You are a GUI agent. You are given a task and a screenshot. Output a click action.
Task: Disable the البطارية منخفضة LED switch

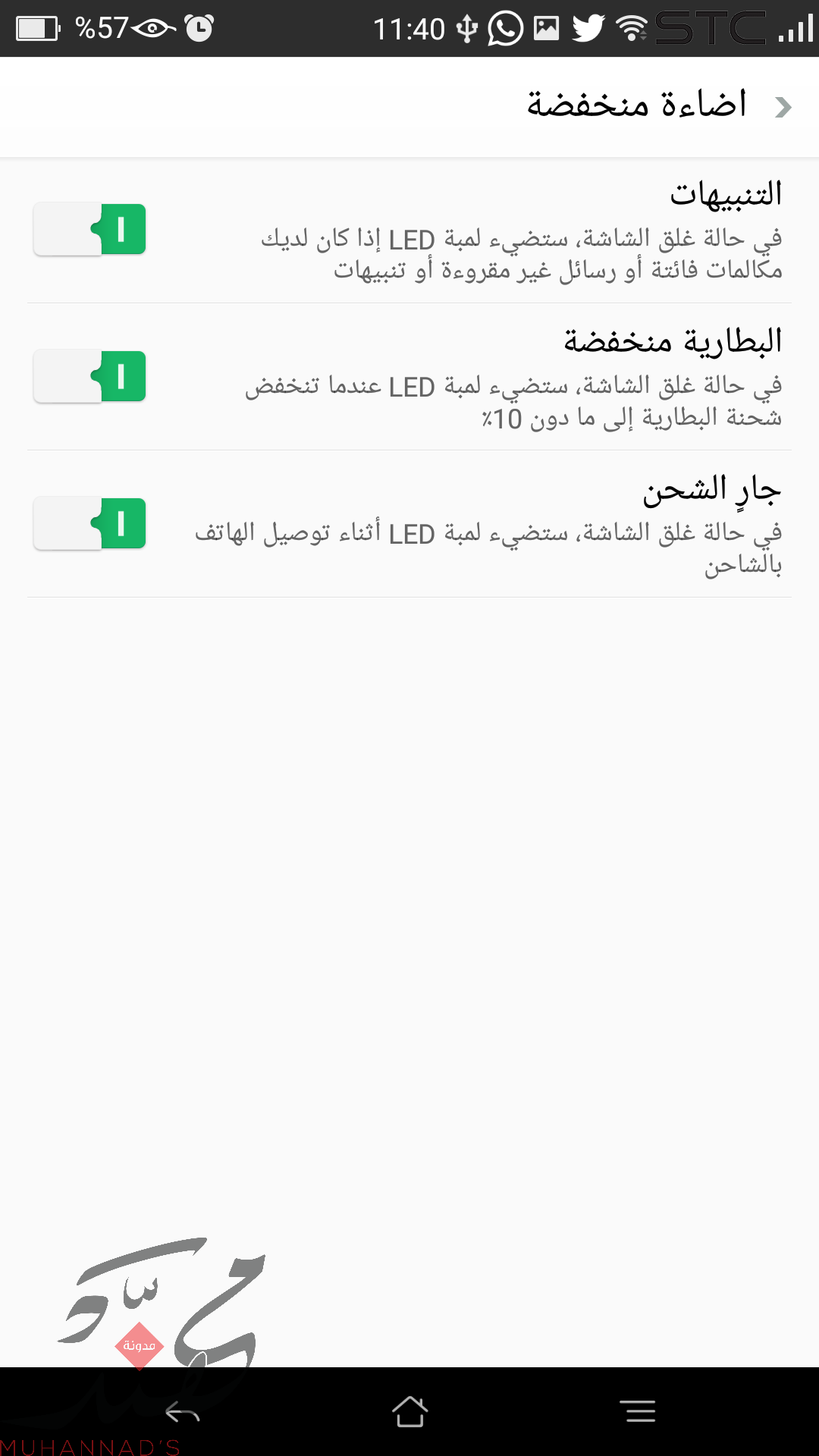90,376
